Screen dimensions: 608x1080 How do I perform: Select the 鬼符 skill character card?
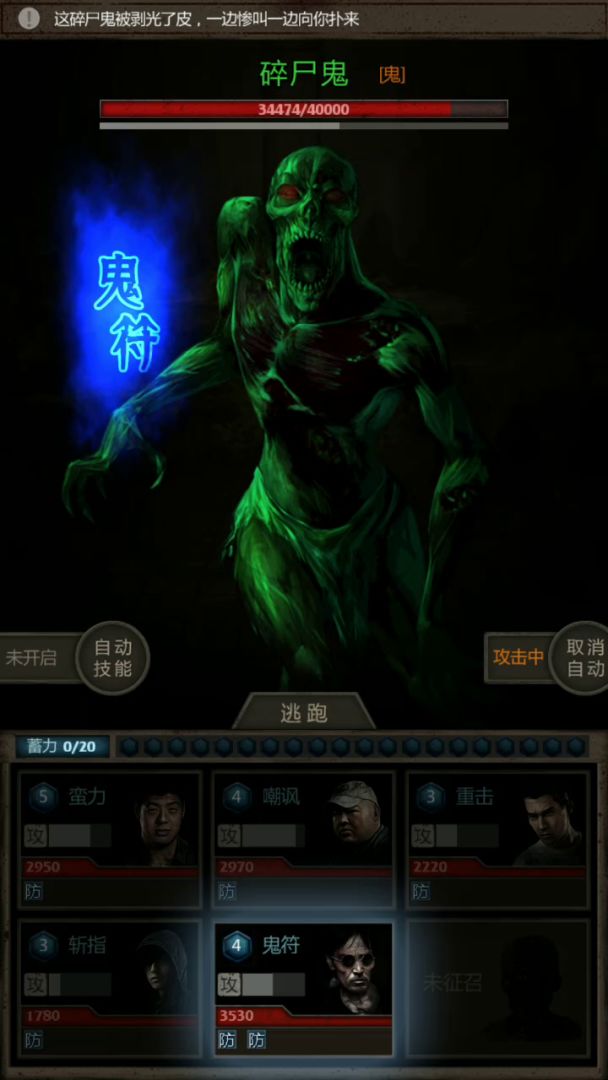(x=304, y=987)
